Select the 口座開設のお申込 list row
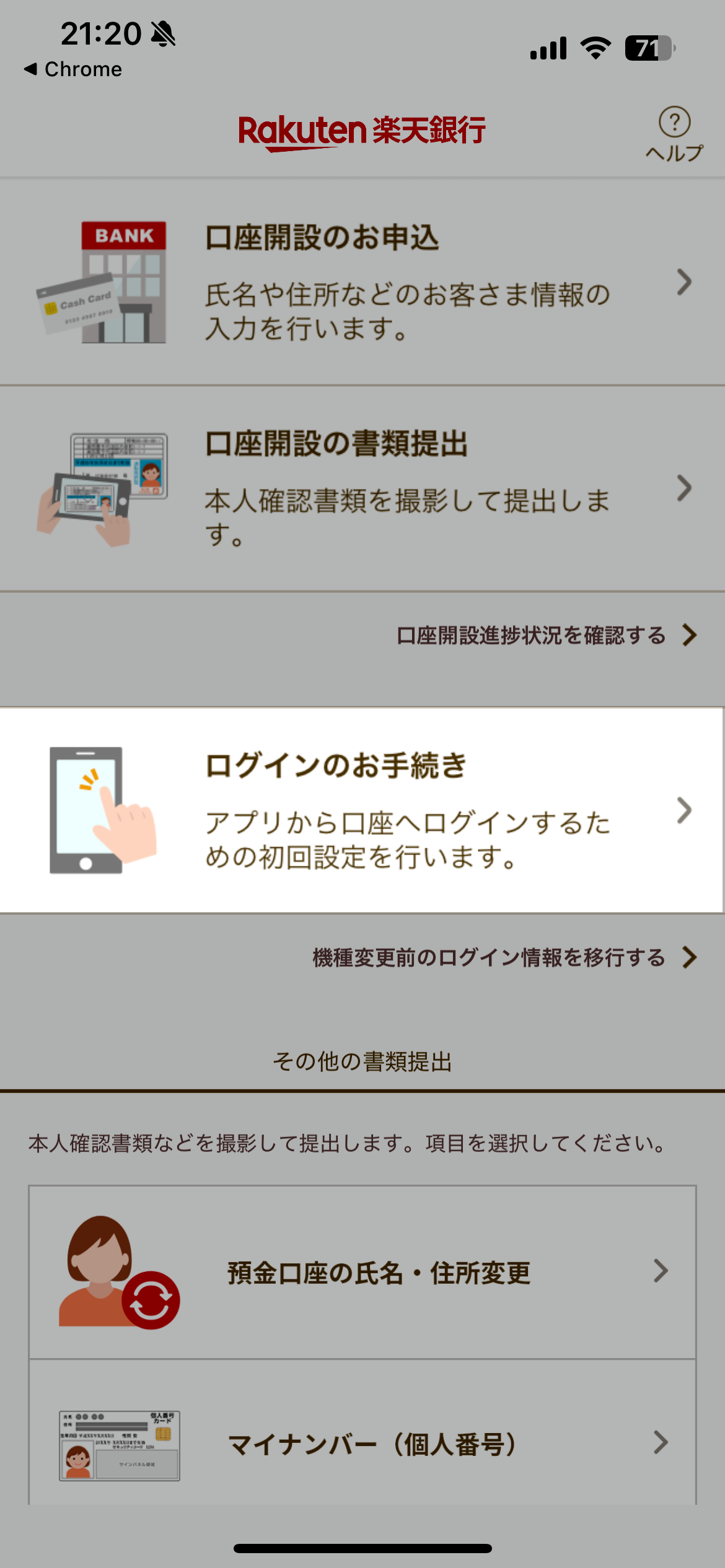The height and width of the screenshot is (1568, 725). (362, 282)
